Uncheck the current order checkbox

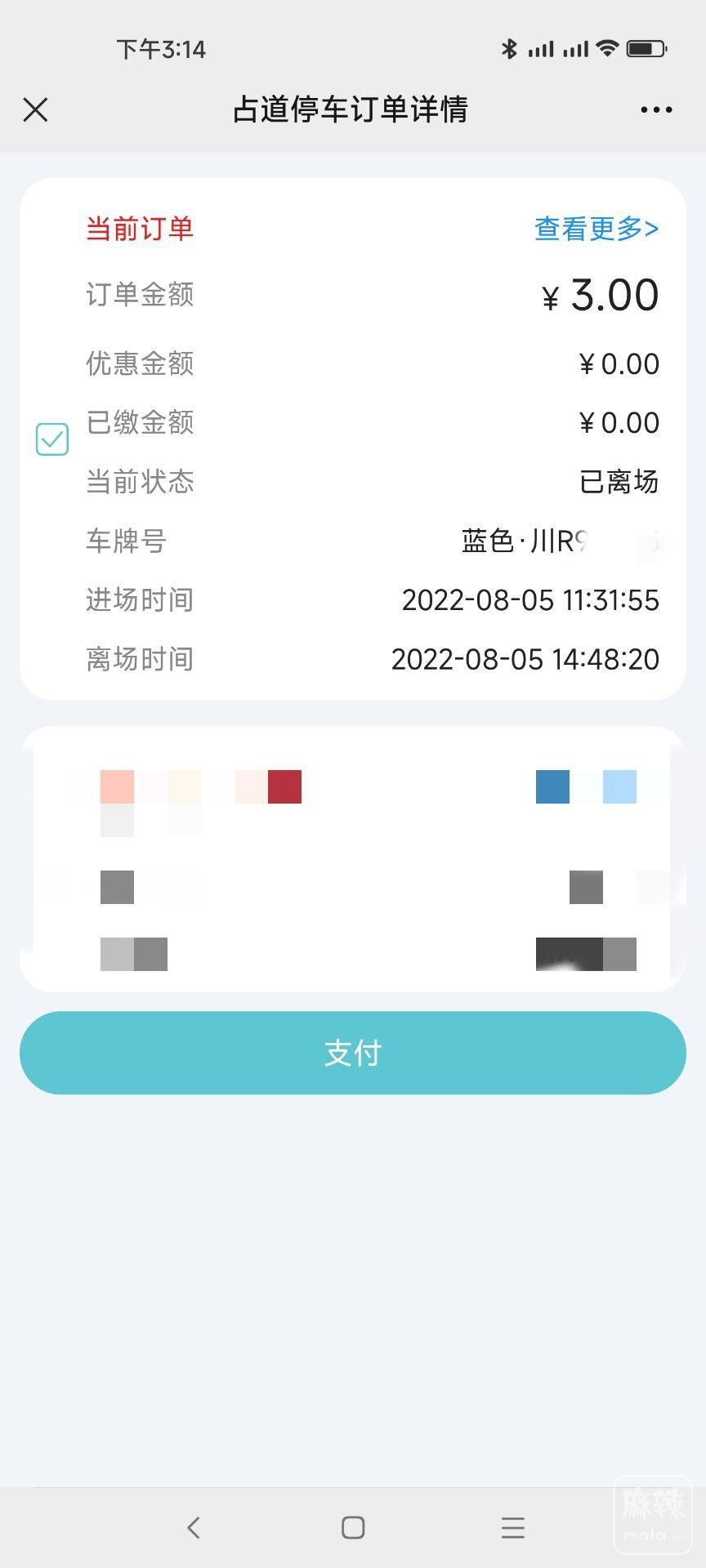coord(52,439)
